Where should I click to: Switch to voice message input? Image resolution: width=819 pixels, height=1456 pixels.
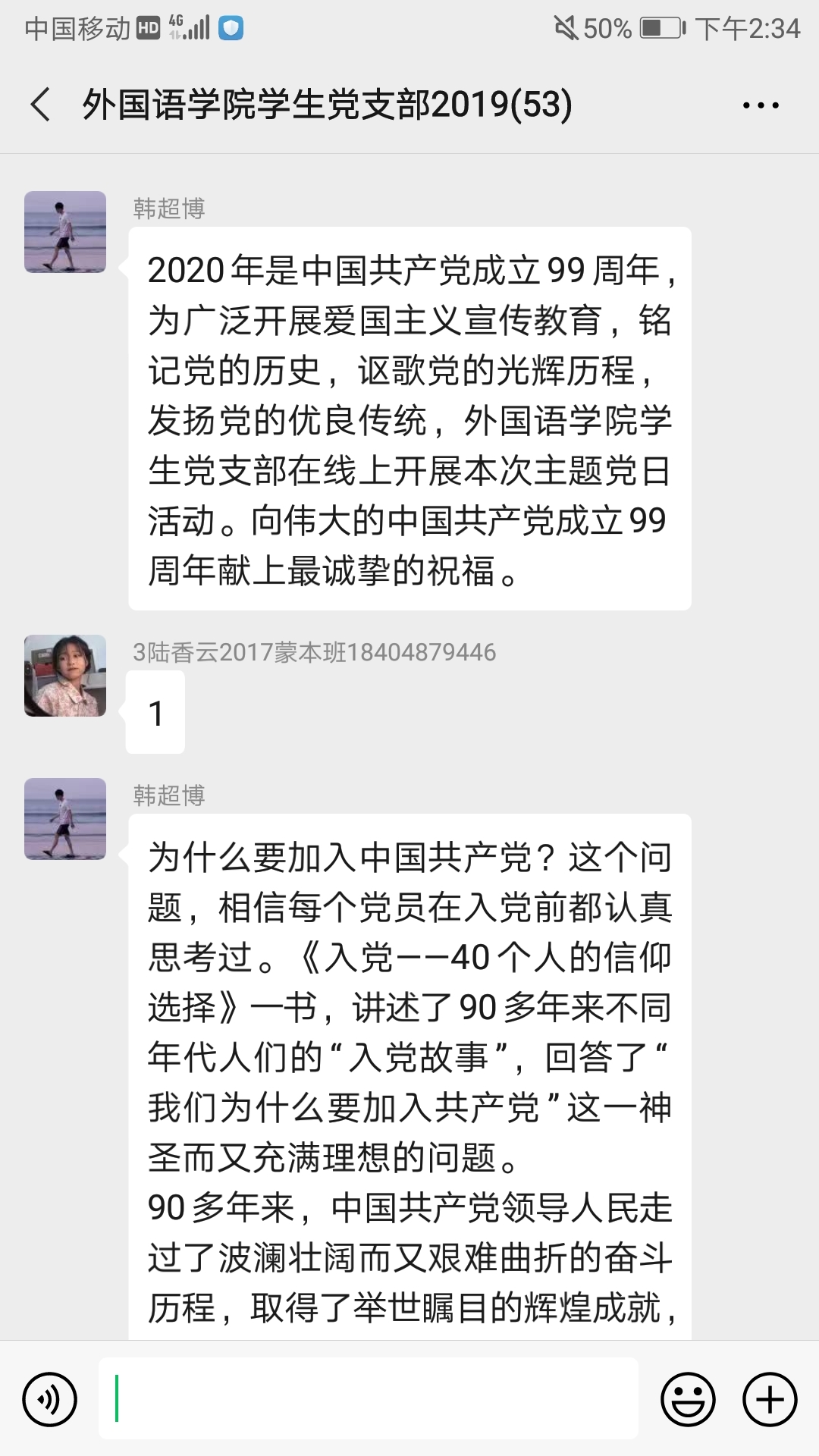[x=50, y=1399]
